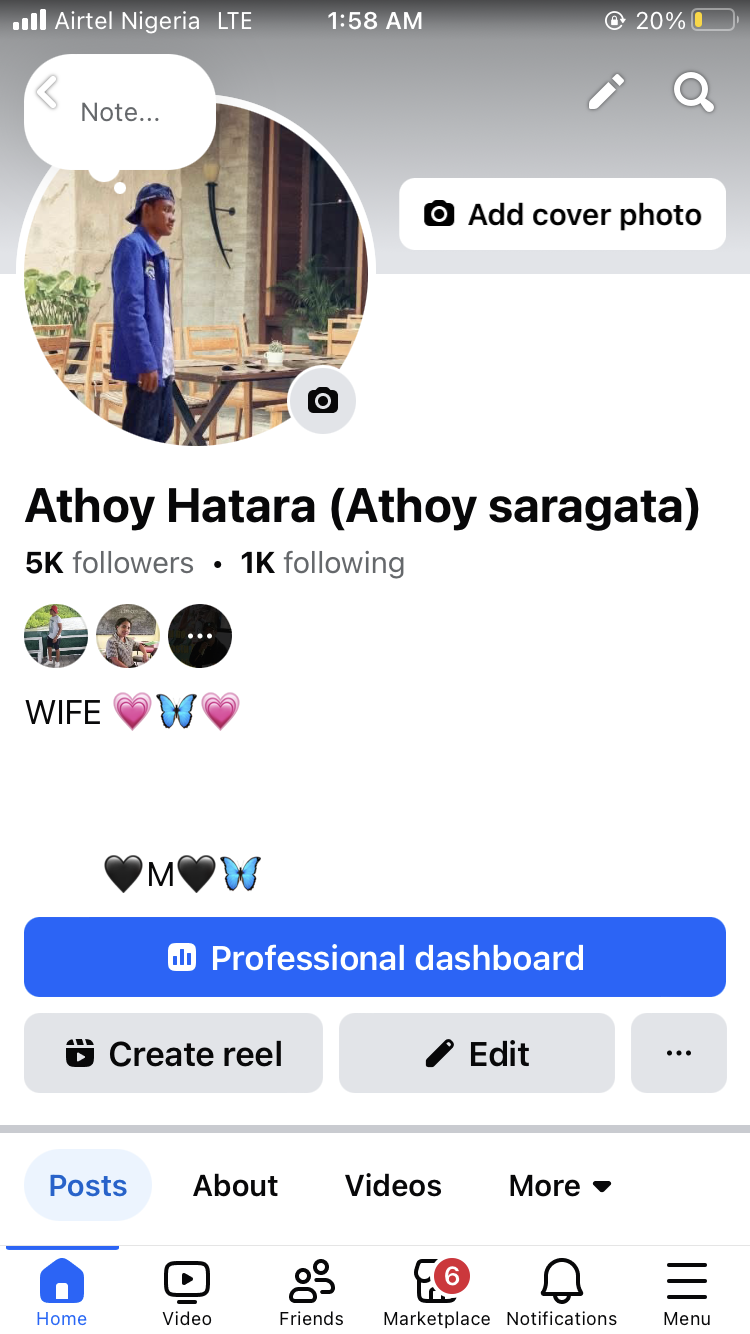Switch to the Videos tab
Screen dimensions: 750x1334
point(393,1185)
